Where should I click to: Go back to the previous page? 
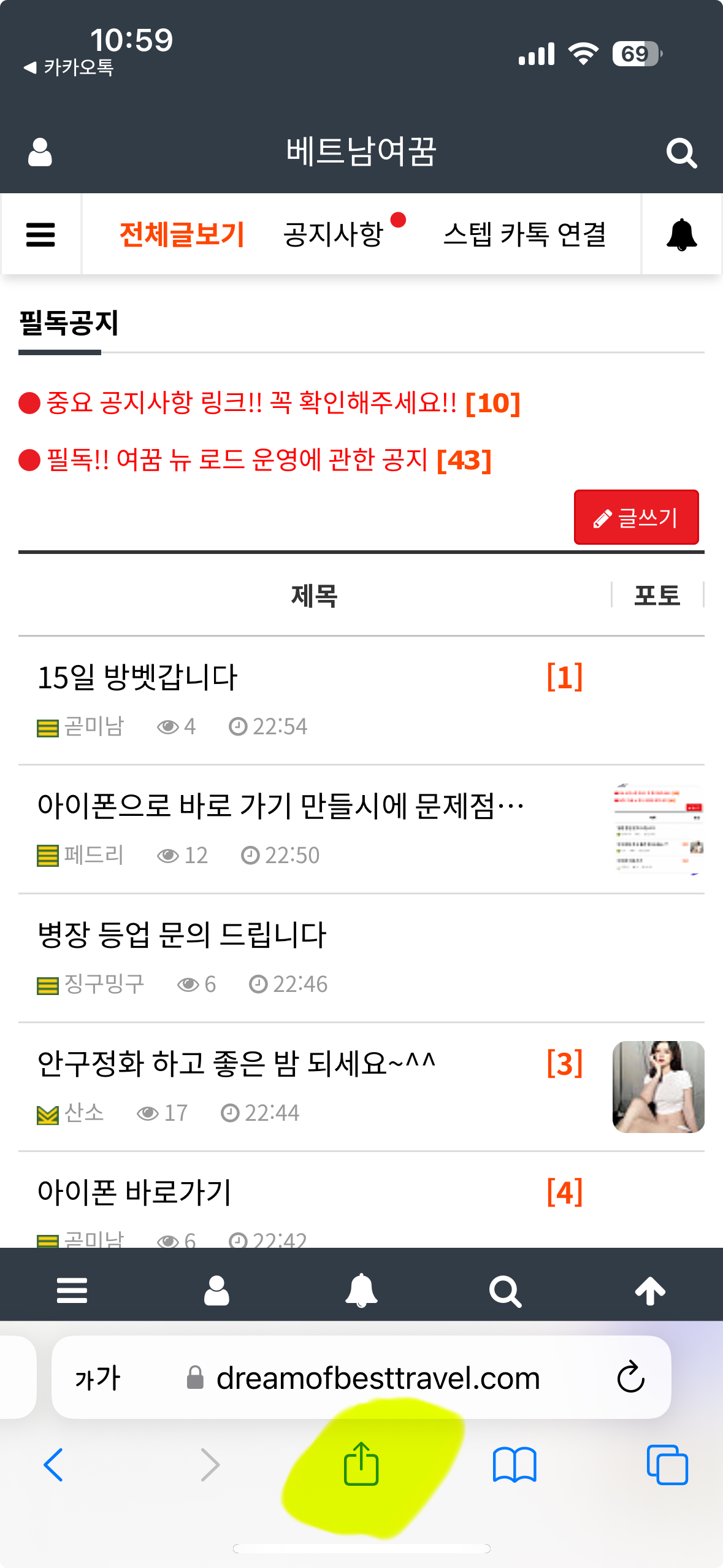coord(53,1464)
